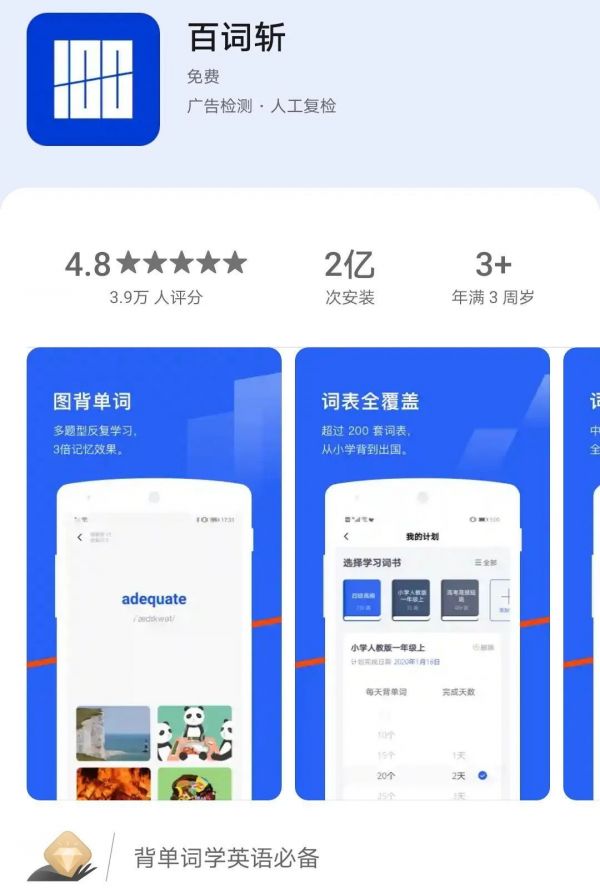Open the 图背单词 preview screenshot
This screenshot has height=893, width=600.
[x=154, y=573]
